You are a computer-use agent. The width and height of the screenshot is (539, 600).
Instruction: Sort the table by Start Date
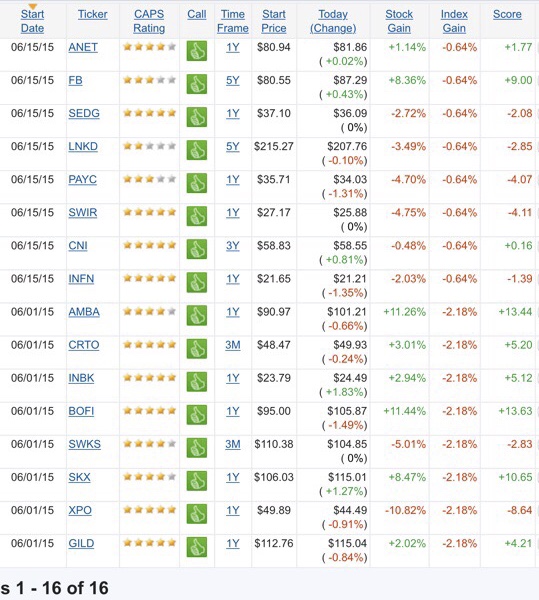click(x=33, y=21)
